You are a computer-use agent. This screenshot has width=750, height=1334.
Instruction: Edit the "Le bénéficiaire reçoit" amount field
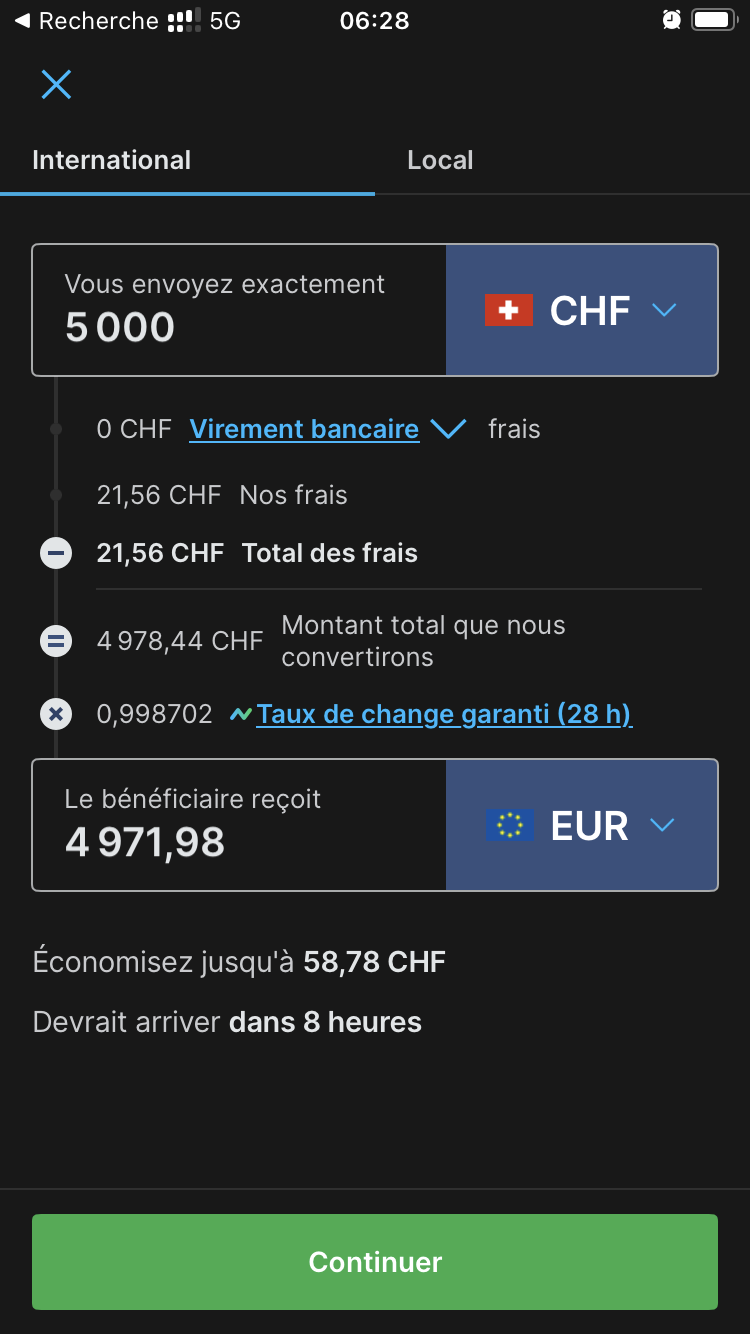239,825
